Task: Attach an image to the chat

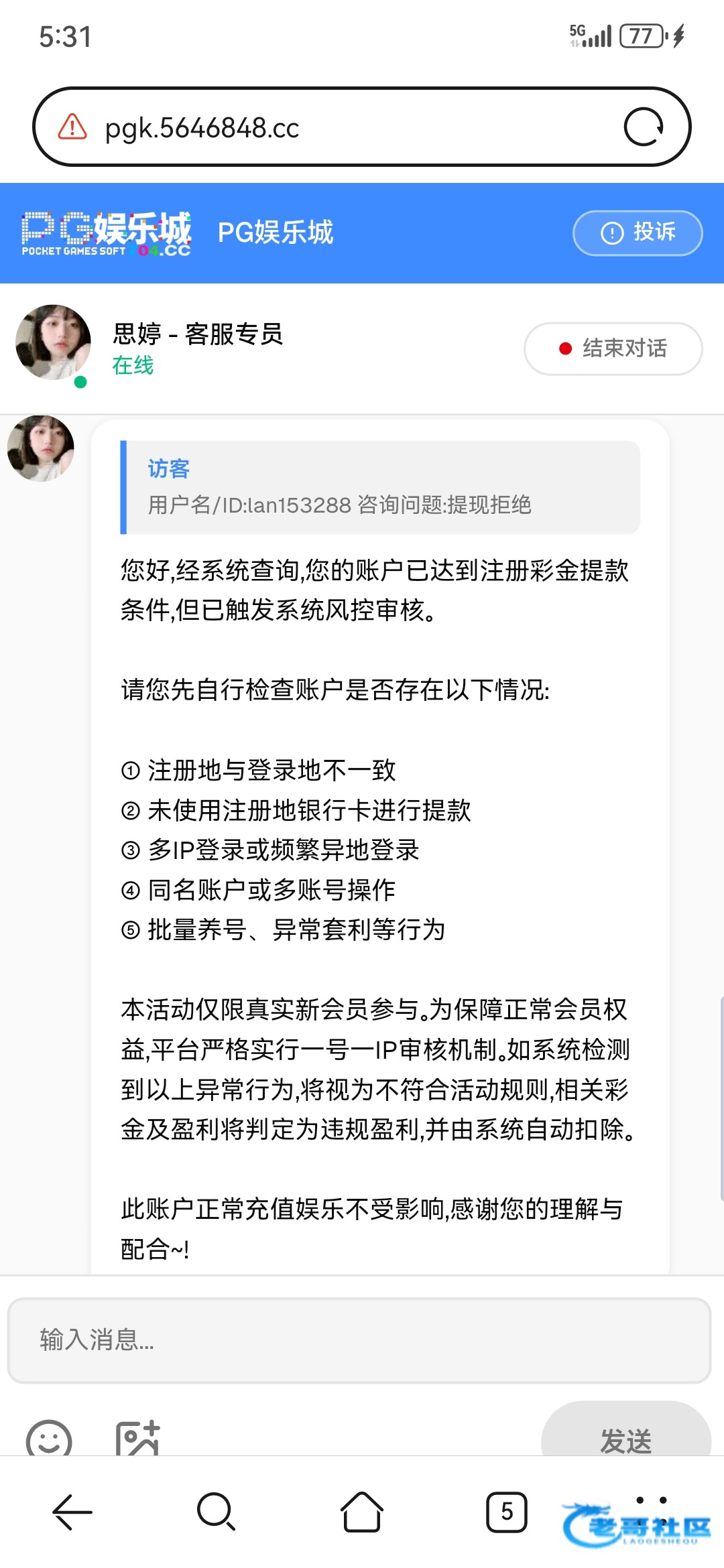Action: pyautogui.click(x=138, y=1438)
